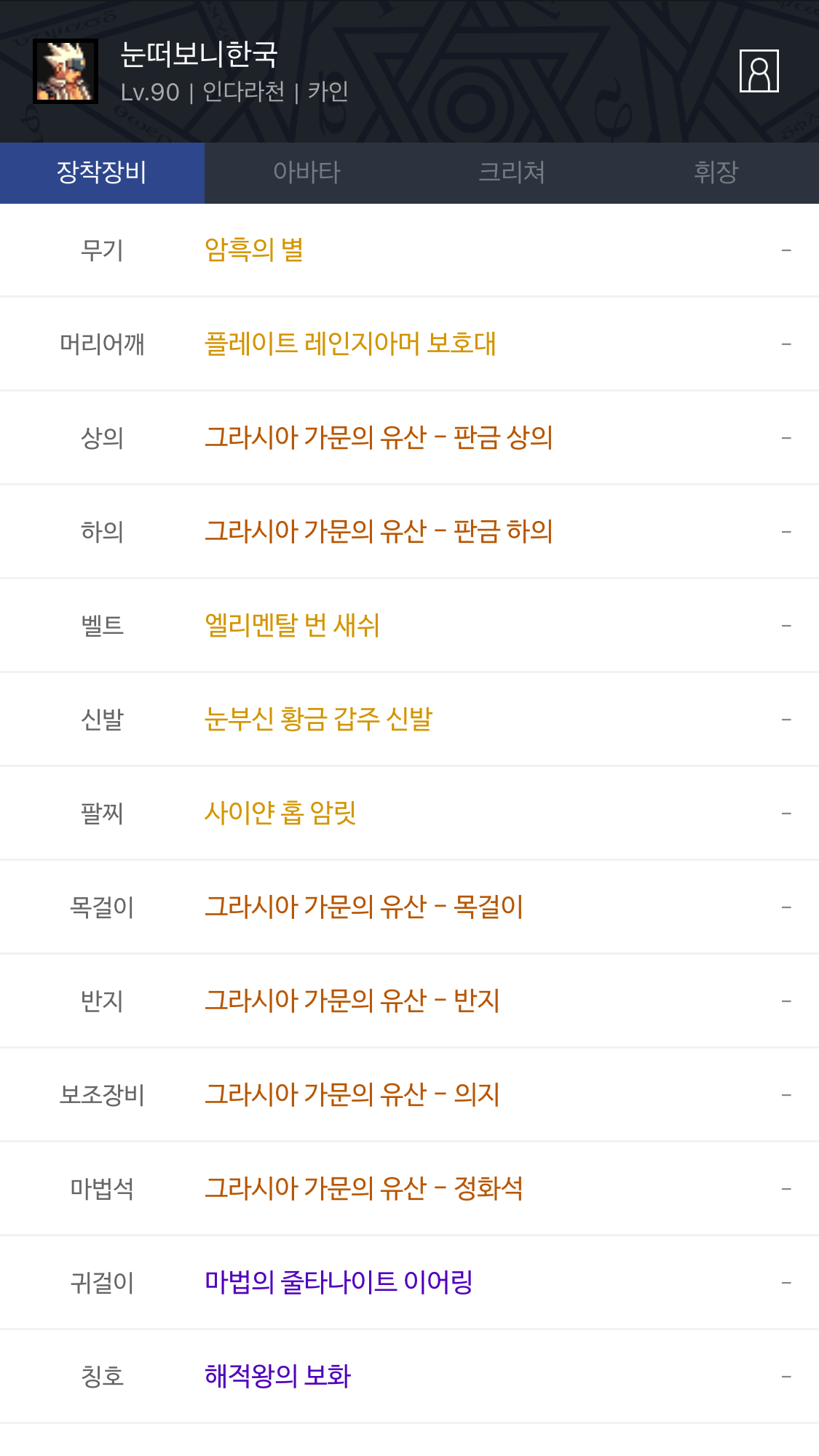819x1456 pixels.
Task: Open 그라시아 가문의 유산 - 목걸이
Action: pos(364,907)
